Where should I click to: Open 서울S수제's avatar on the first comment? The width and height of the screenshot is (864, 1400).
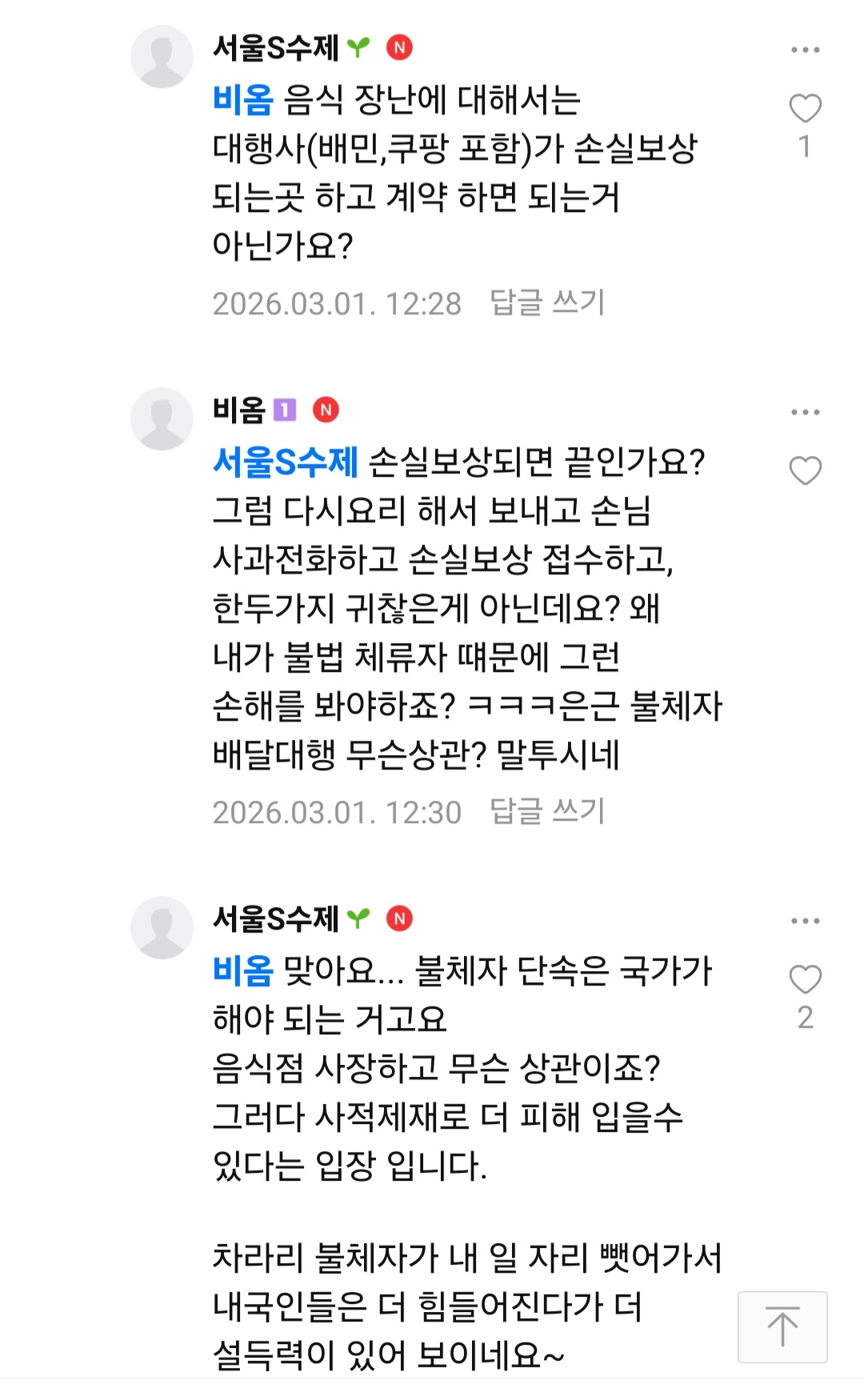tap(162, 57)
